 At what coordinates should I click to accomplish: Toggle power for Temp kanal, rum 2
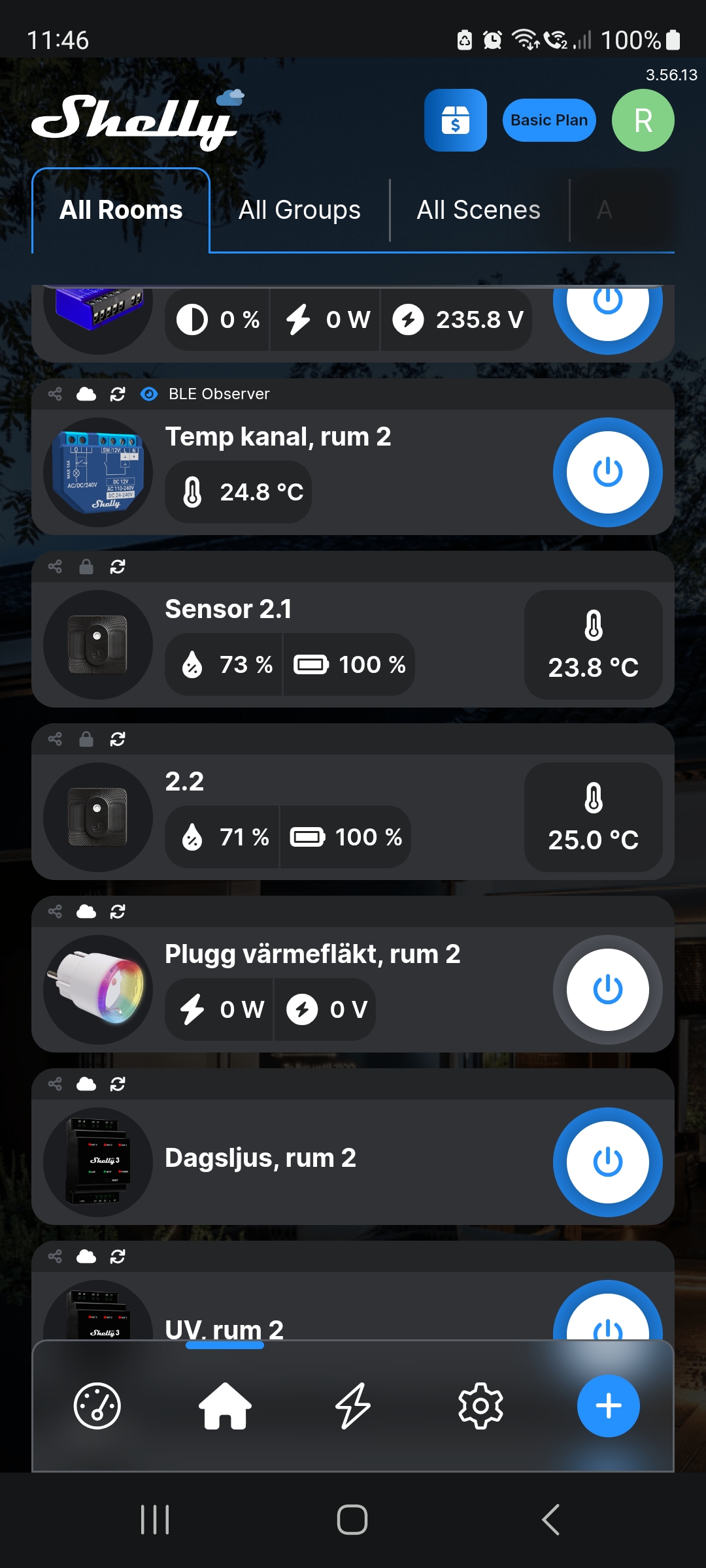pyautogui.click(x=607, y=472)
